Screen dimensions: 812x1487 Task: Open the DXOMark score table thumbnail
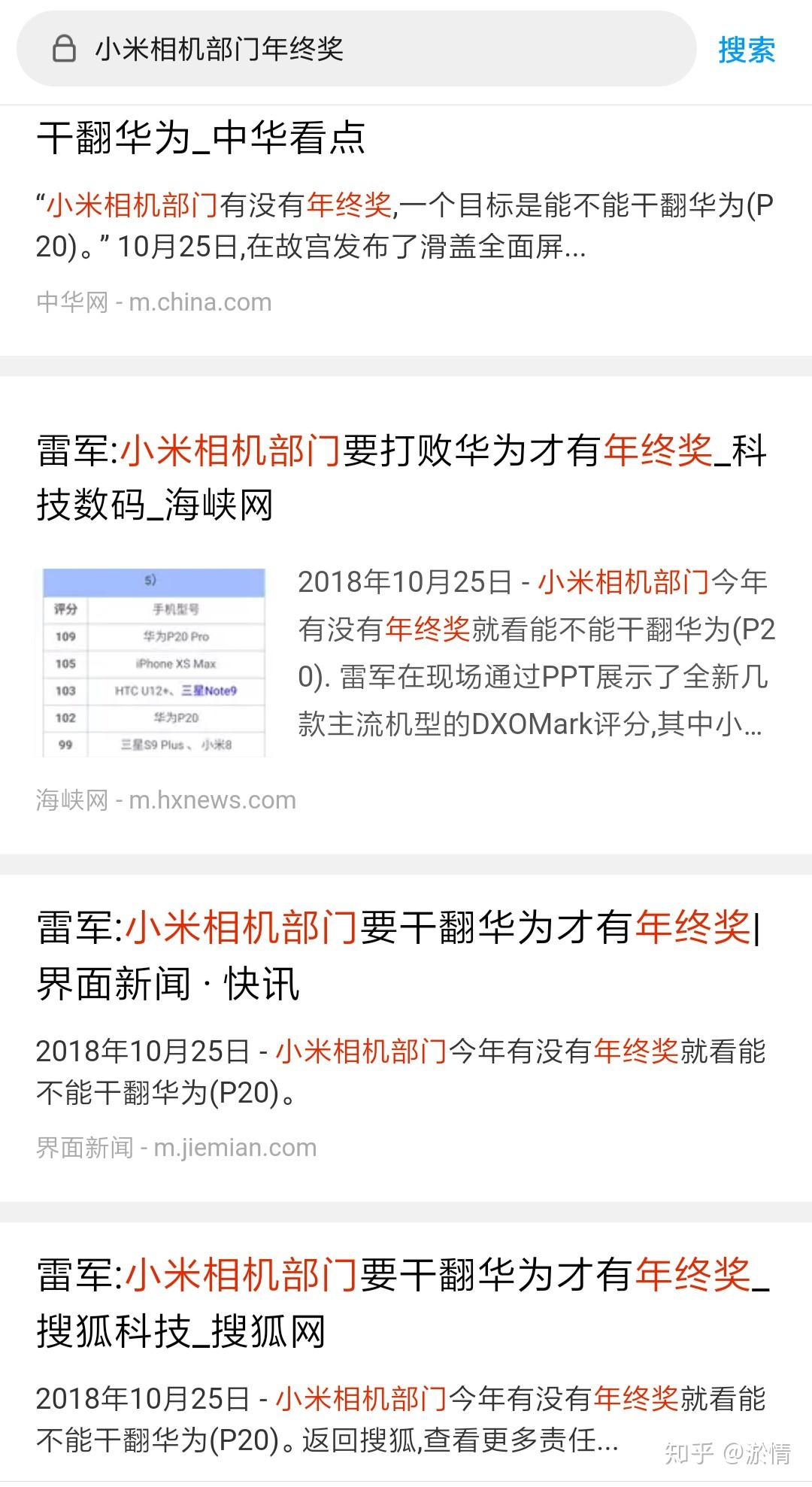click(154, 663)
